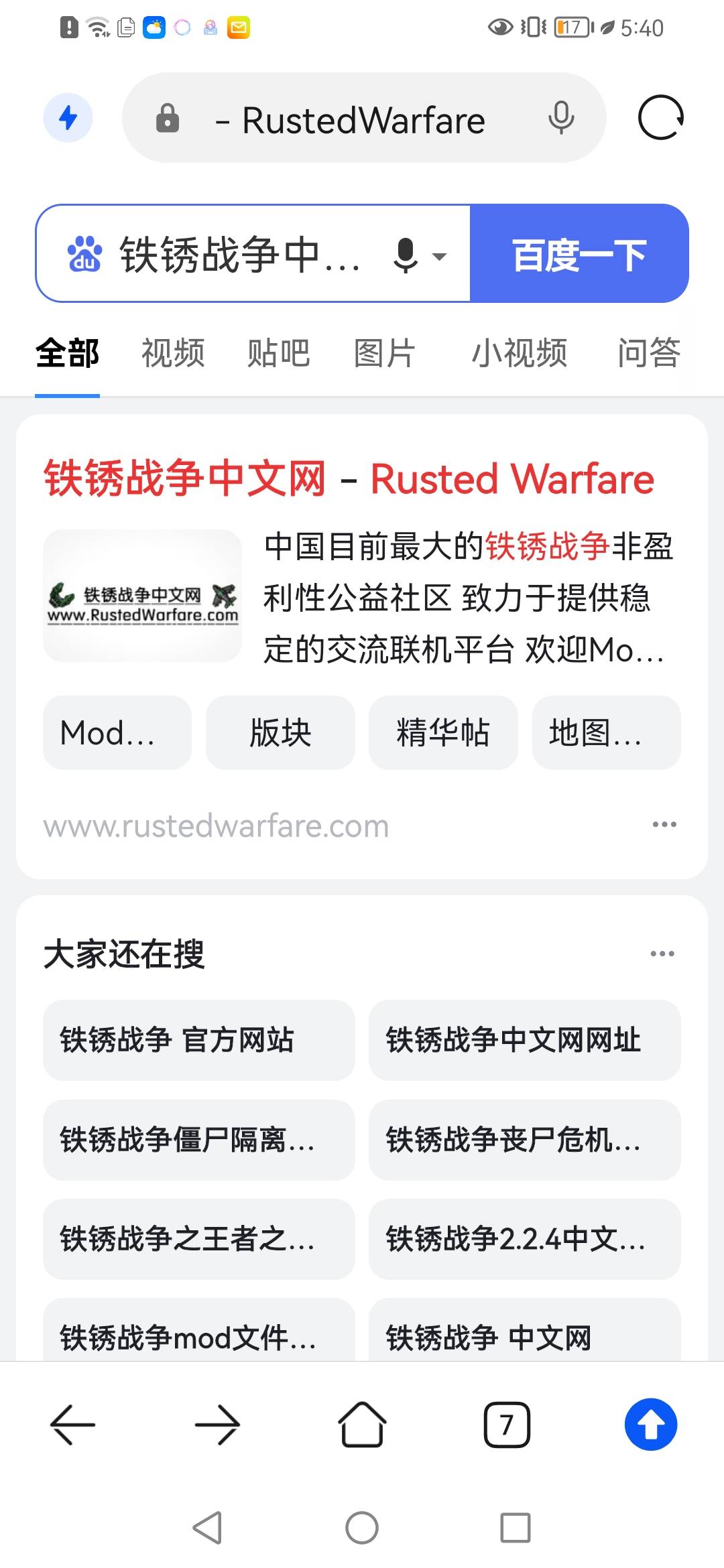Open the lightning bolt shortcut icon

pyautogui.click(x=68, y=118)
